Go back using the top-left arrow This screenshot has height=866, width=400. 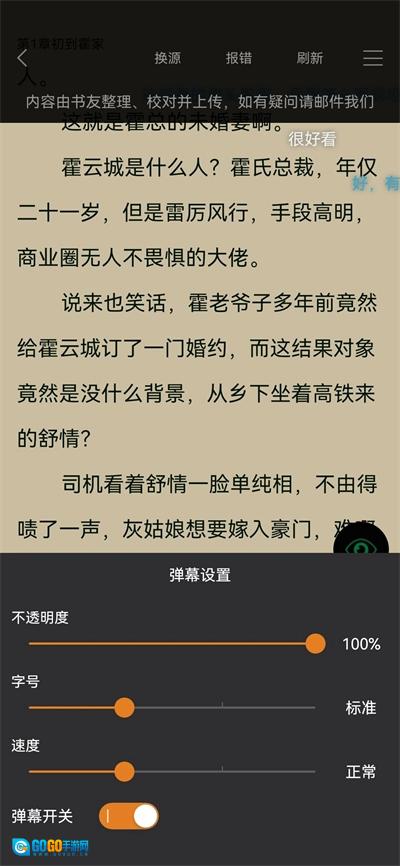[22, 58]
